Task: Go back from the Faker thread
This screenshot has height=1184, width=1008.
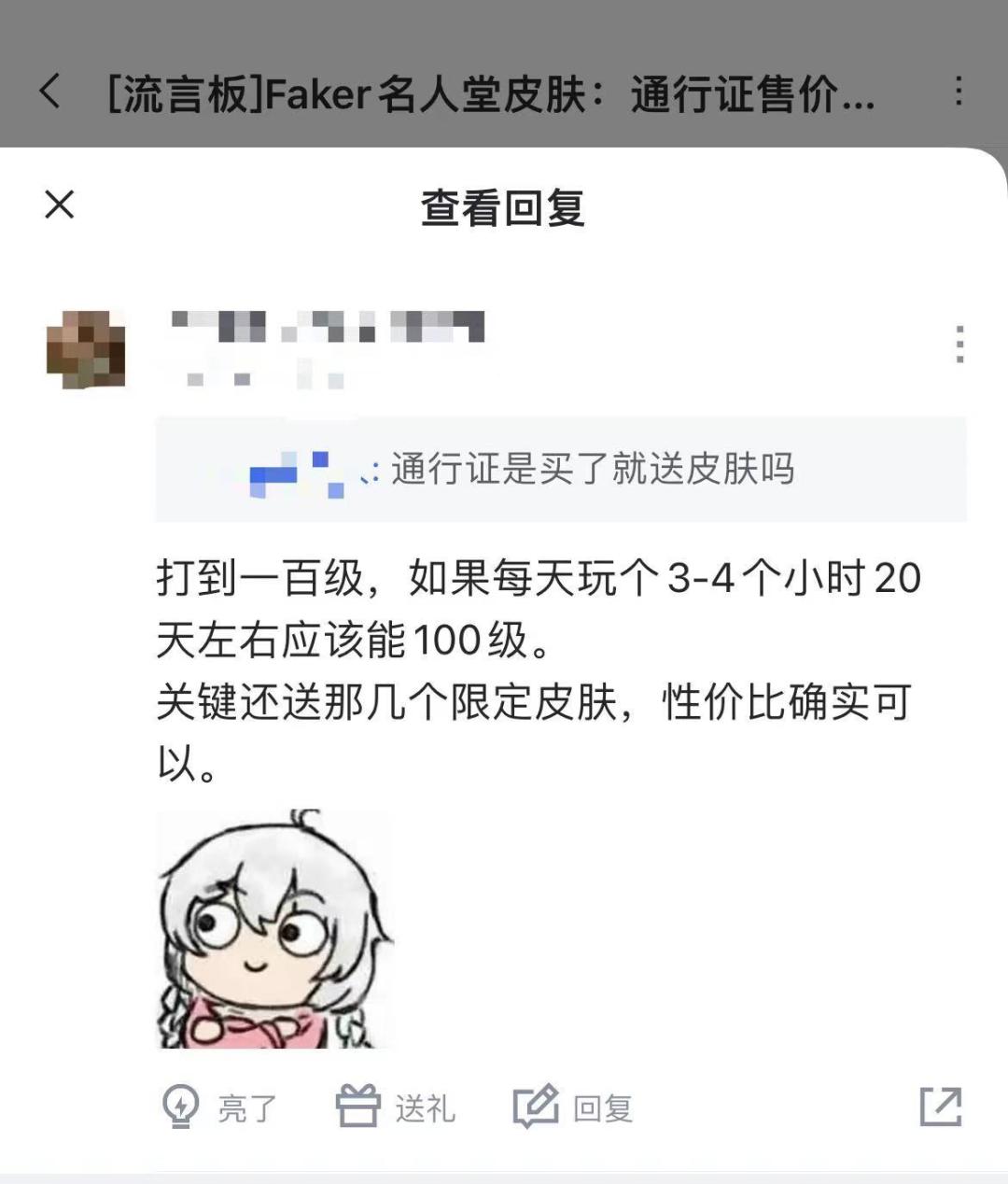Action: tap(50, 92)
